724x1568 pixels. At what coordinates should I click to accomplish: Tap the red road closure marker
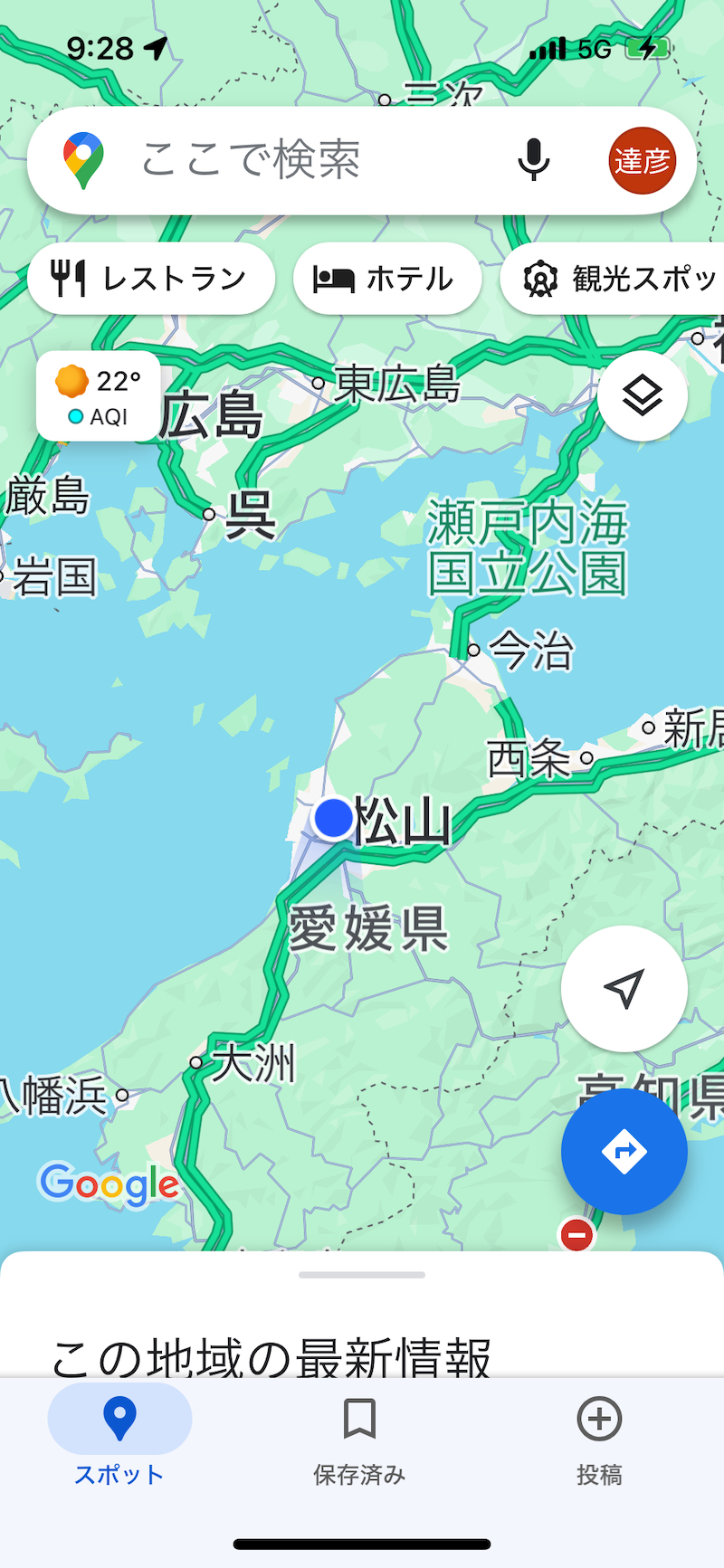tap(576, 1234)
